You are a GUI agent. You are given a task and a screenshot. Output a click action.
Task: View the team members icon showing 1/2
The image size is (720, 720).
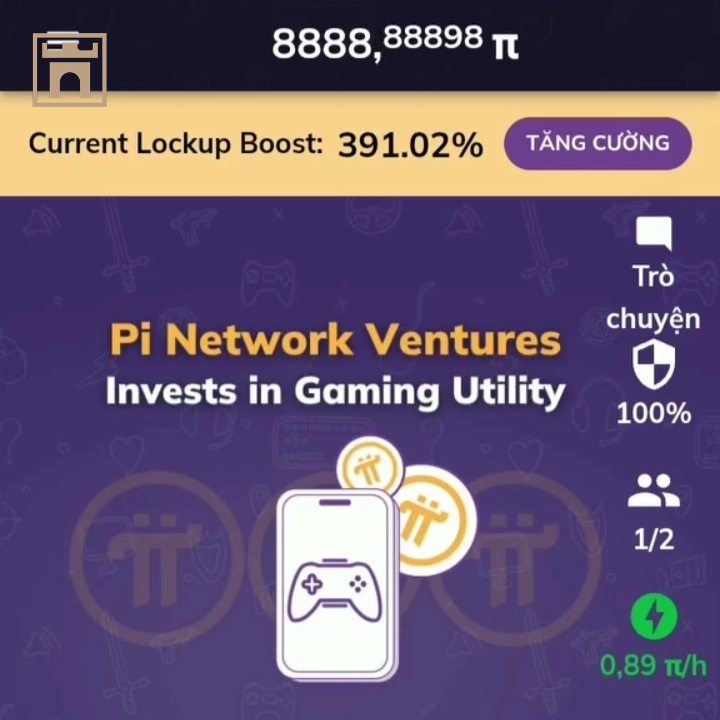[x=654, y=491]
